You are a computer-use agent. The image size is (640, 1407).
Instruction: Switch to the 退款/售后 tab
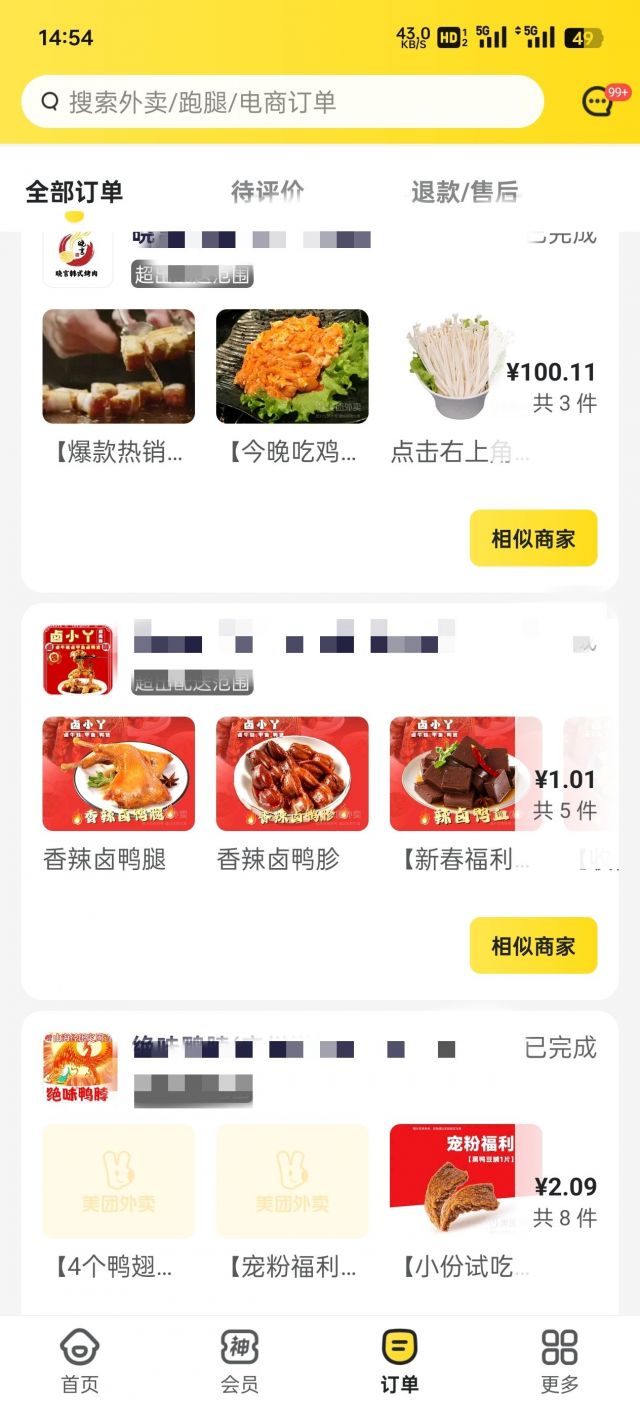click(465, 191)
